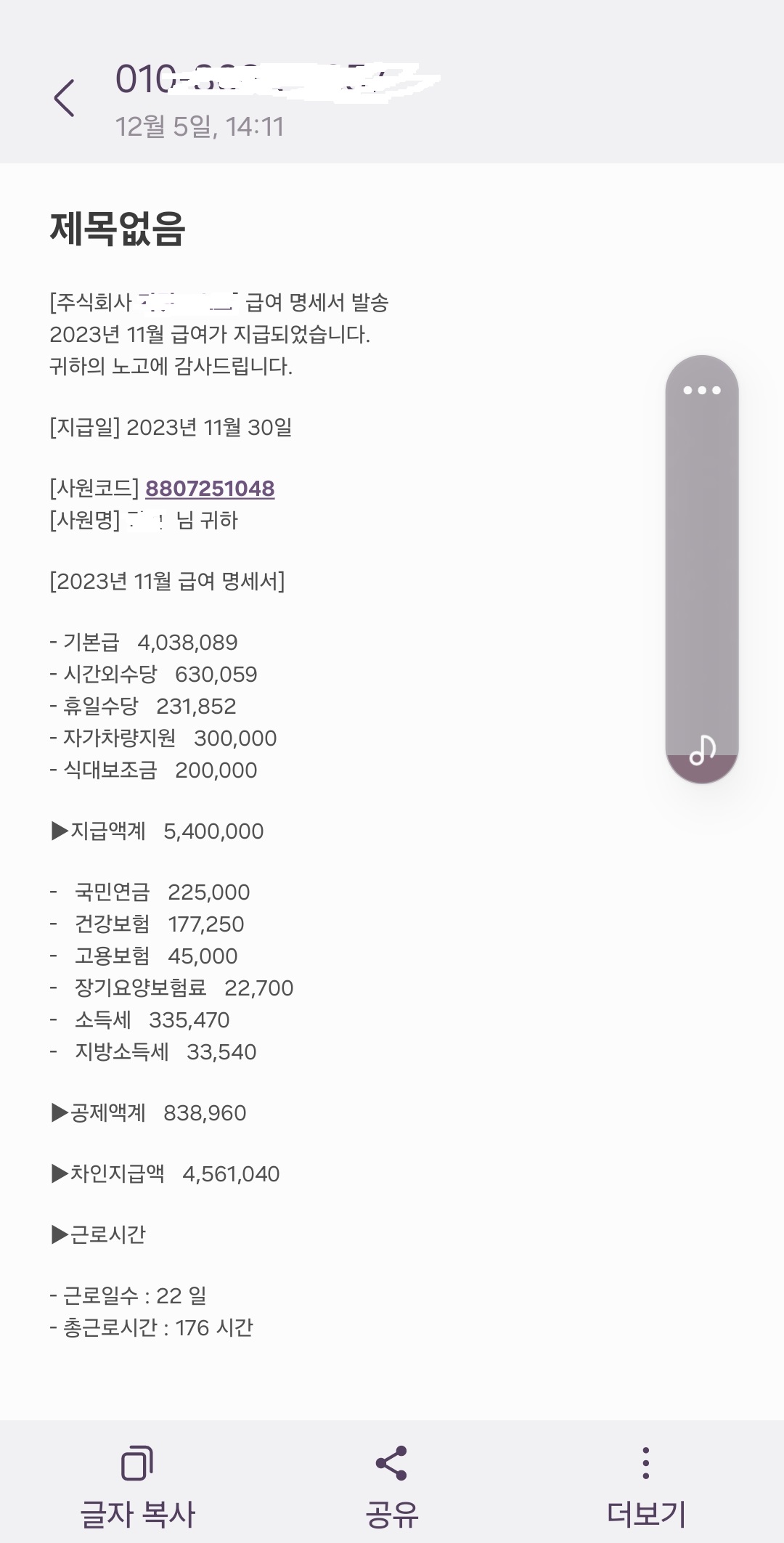The image size is (784, 1543).
Task: Open the linked number 8807251048
Action: (210, 489)
